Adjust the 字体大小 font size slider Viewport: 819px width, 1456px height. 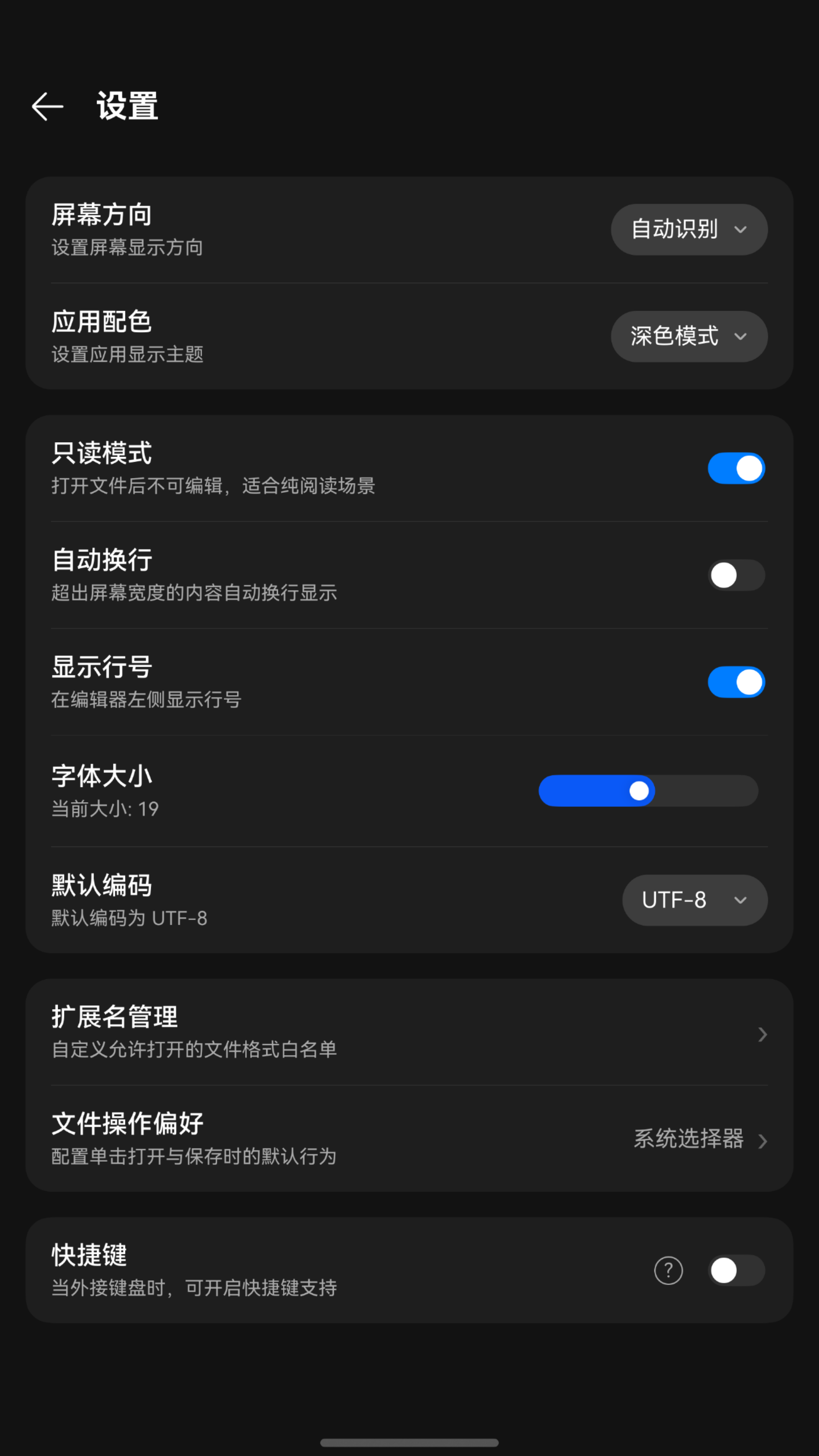(x=639, y=791)
